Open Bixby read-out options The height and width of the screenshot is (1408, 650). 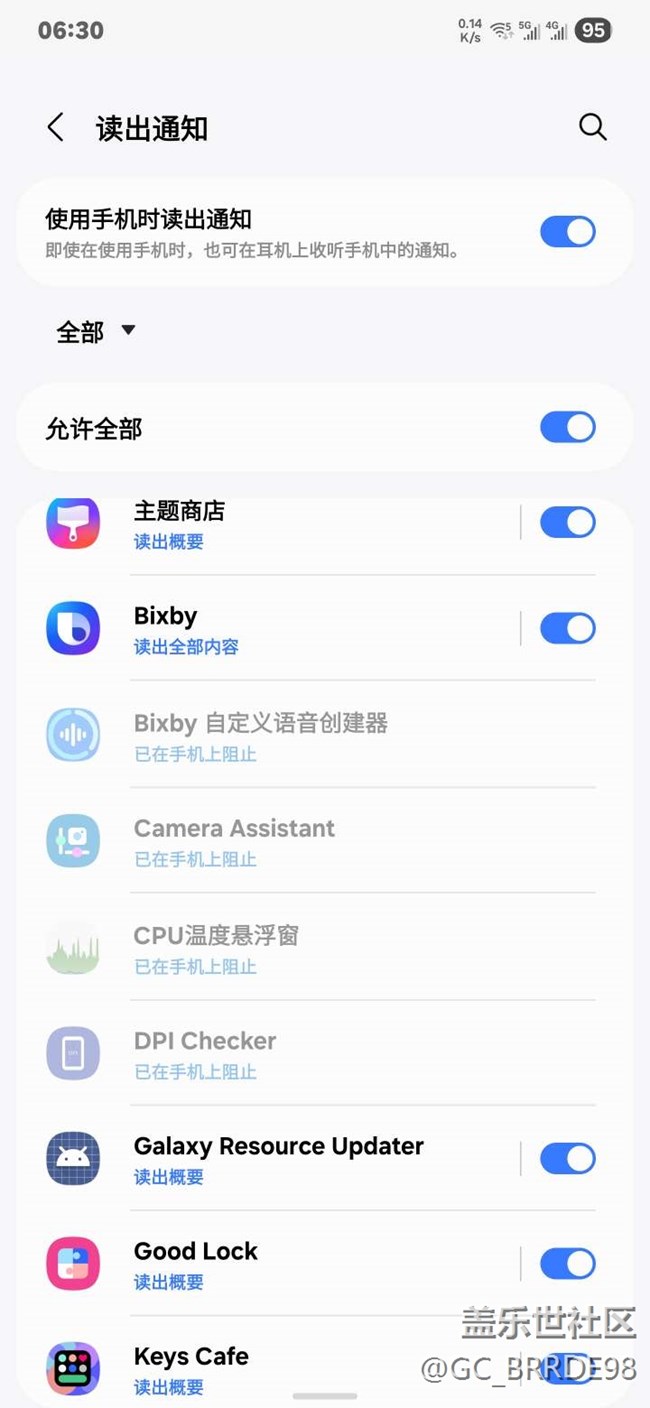pos(300,629)
